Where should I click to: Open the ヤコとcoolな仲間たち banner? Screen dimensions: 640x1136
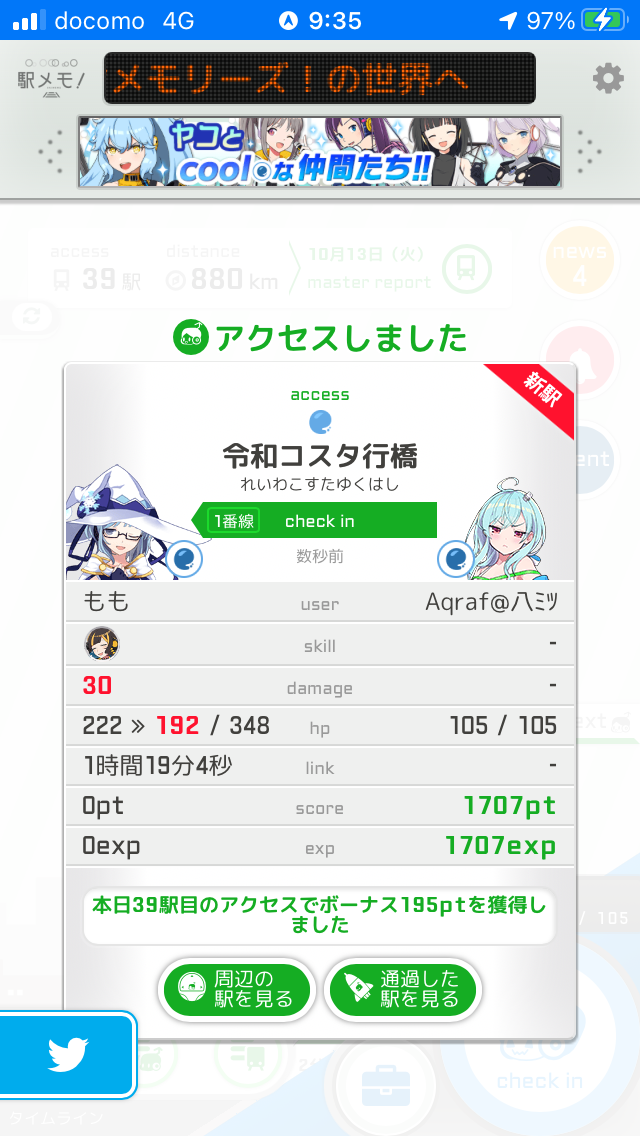click(320, 152)
